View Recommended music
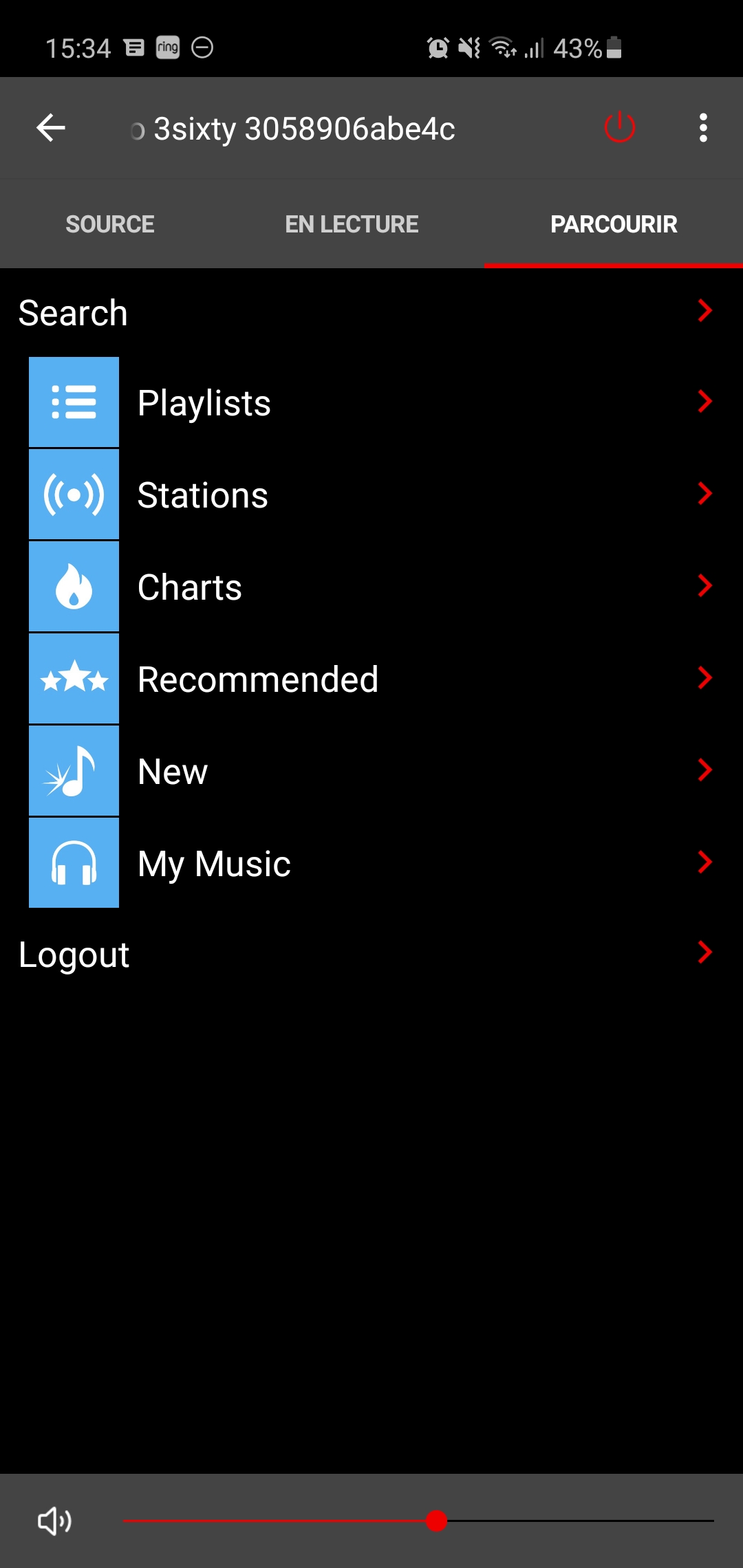Viewport: 743px width, 1568px height. (x=371, y=679)
